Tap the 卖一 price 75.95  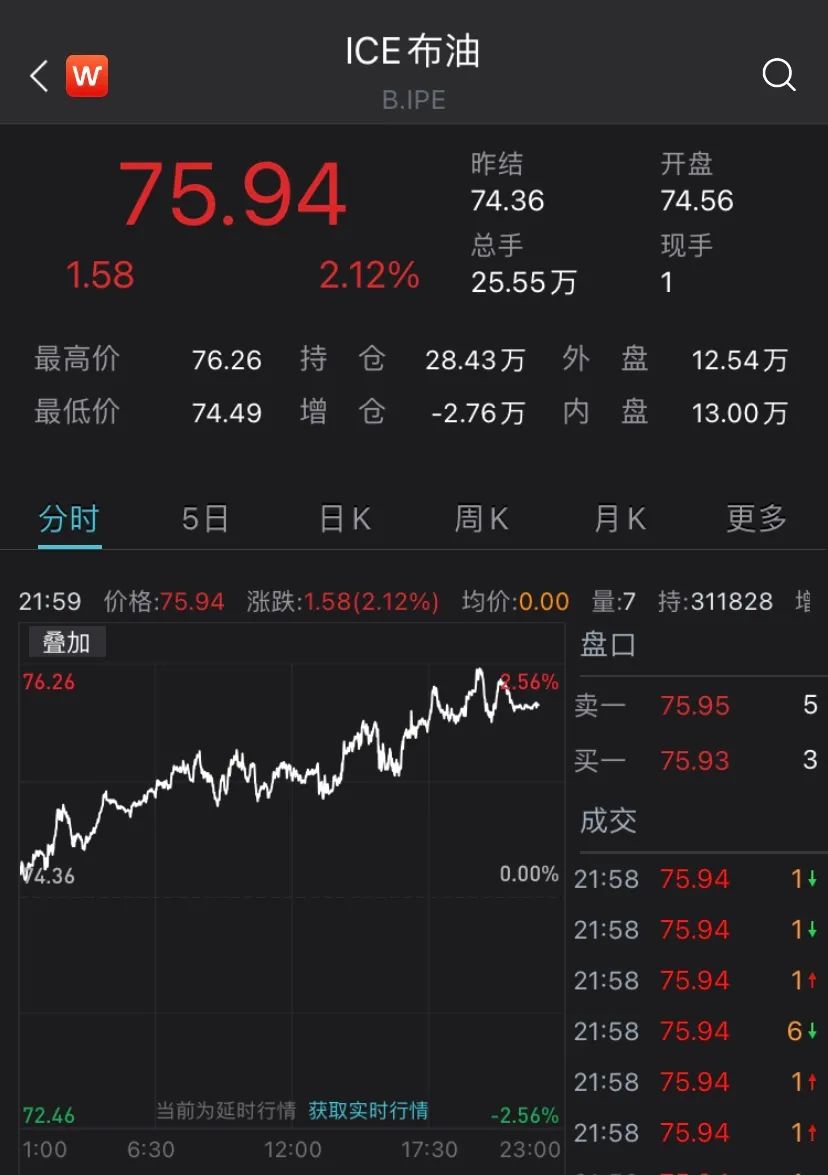click(696, 705)
